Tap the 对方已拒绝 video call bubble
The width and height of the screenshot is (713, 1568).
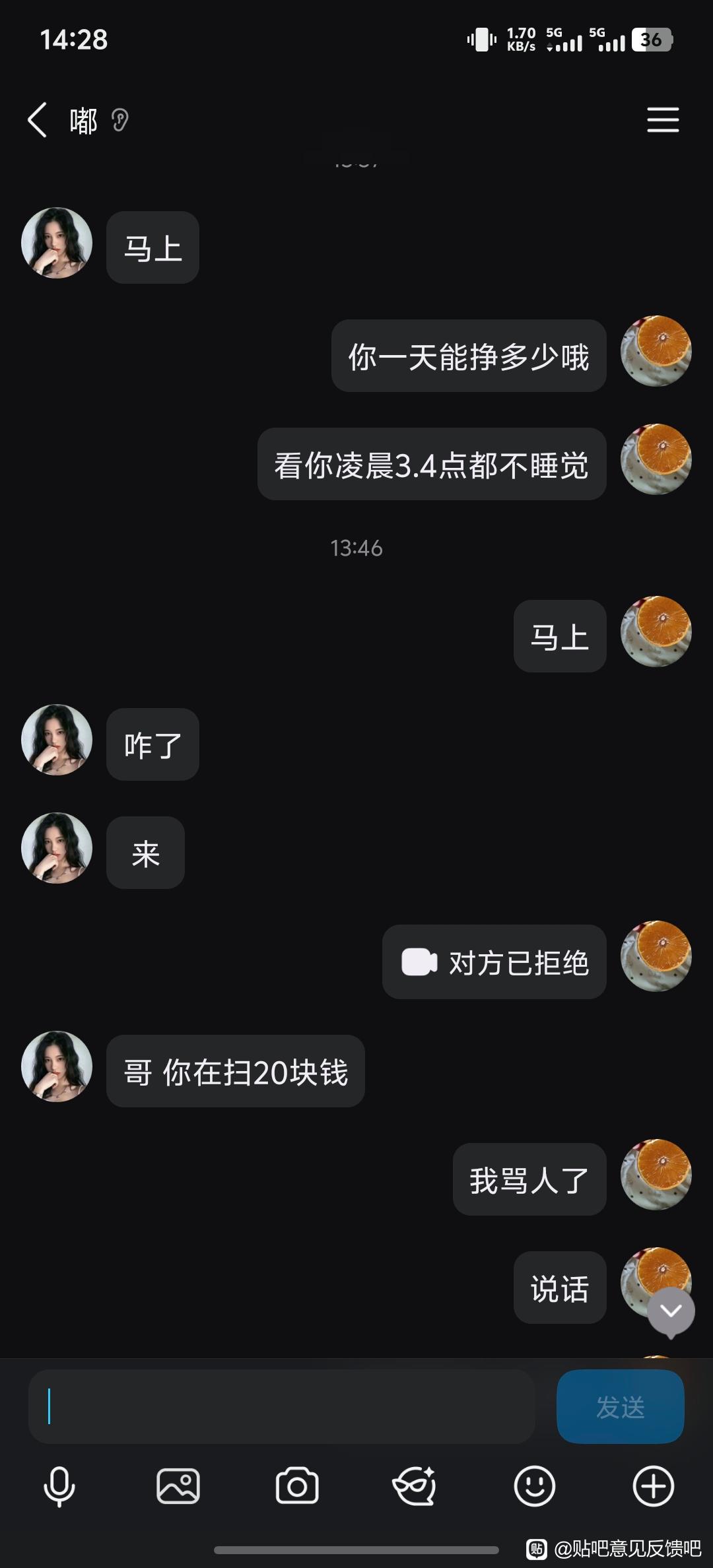pos(494,962)
